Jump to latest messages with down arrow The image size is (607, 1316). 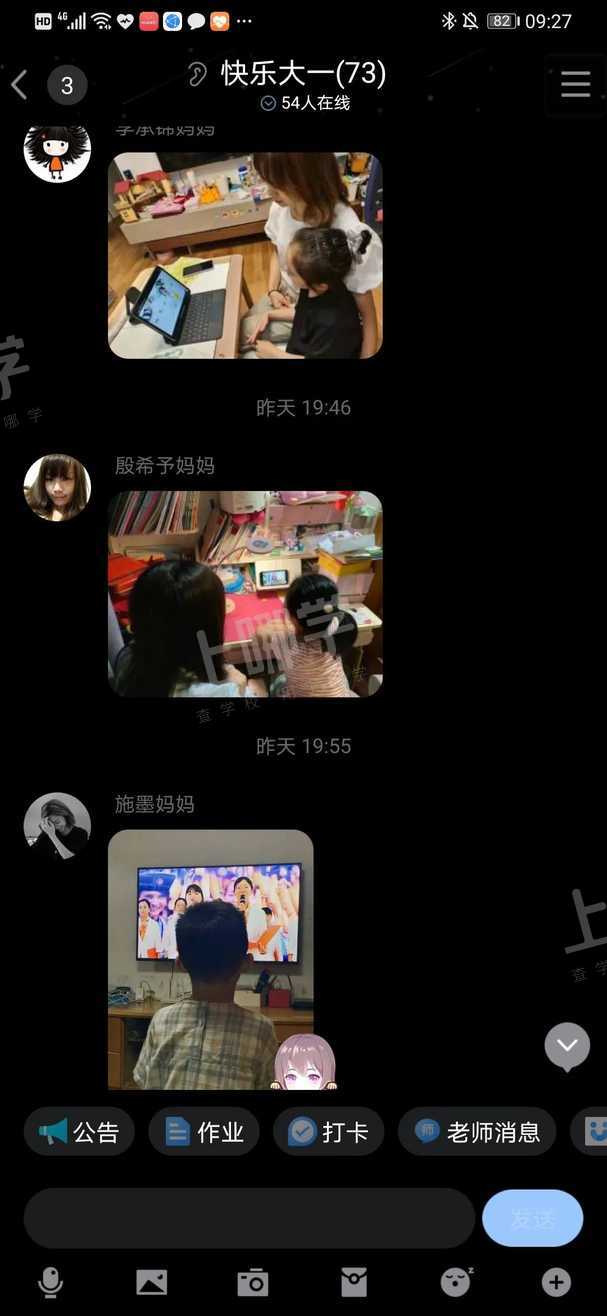[x=567, y=1046]
